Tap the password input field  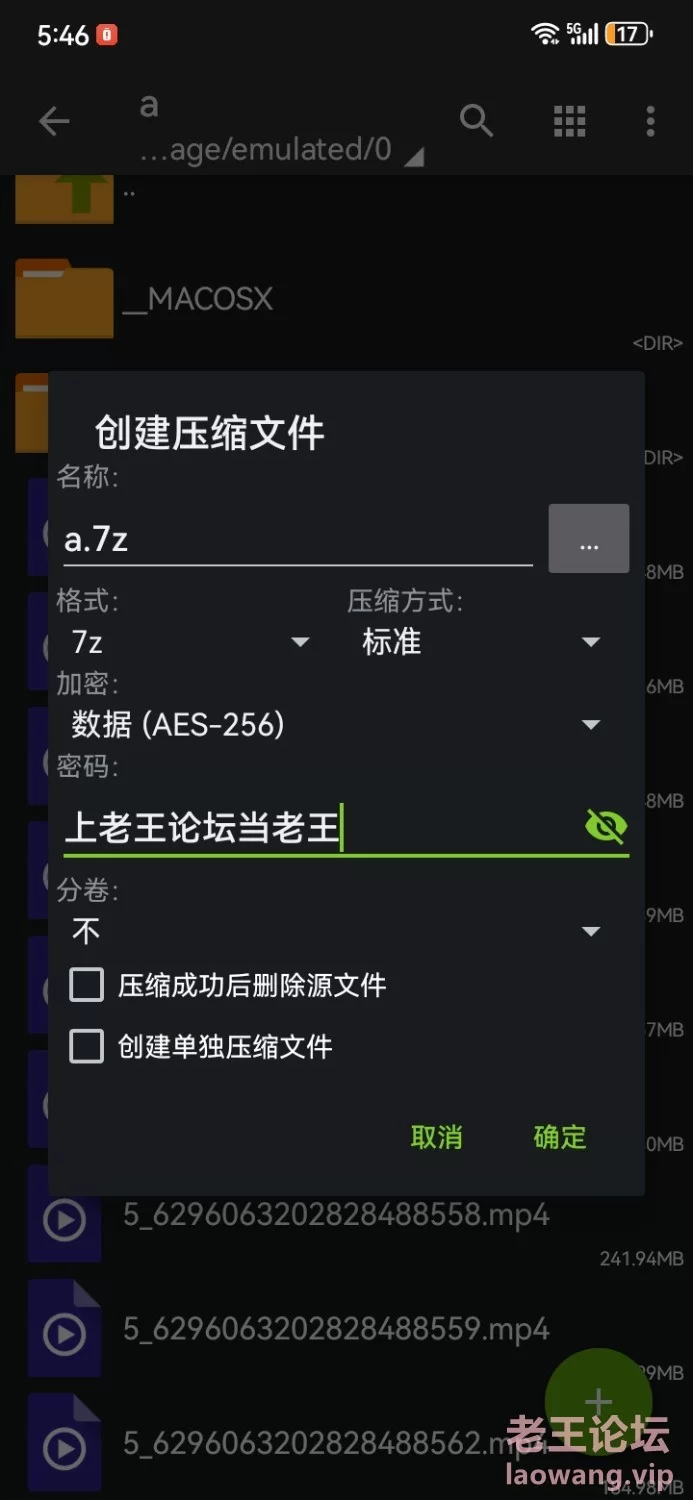(x=320, y=828)
